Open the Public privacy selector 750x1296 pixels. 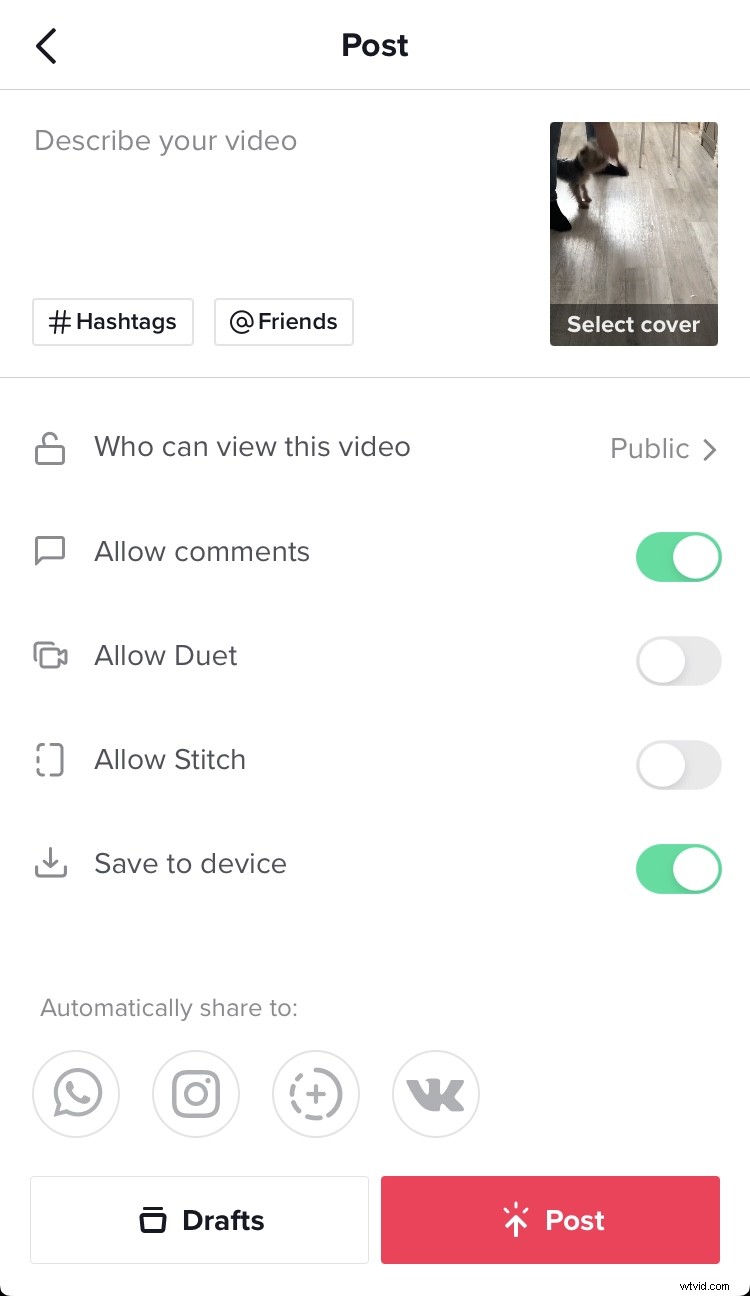[x=663, y=449]
